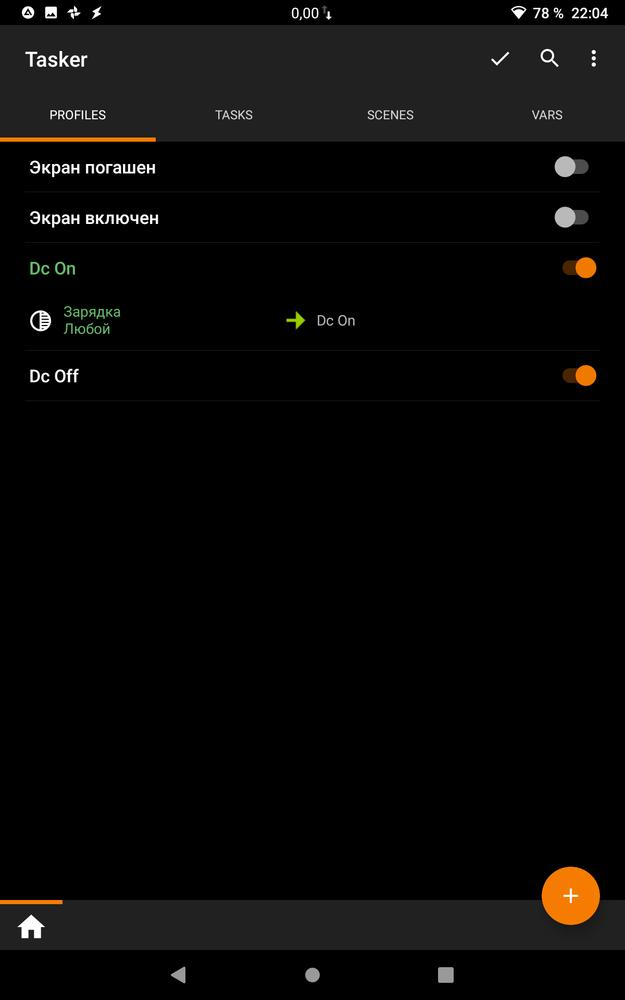The height and width of the screenshot is (1000, 625).
Task: Open the three-dot overflow menu
Action: tap(593, 59)
